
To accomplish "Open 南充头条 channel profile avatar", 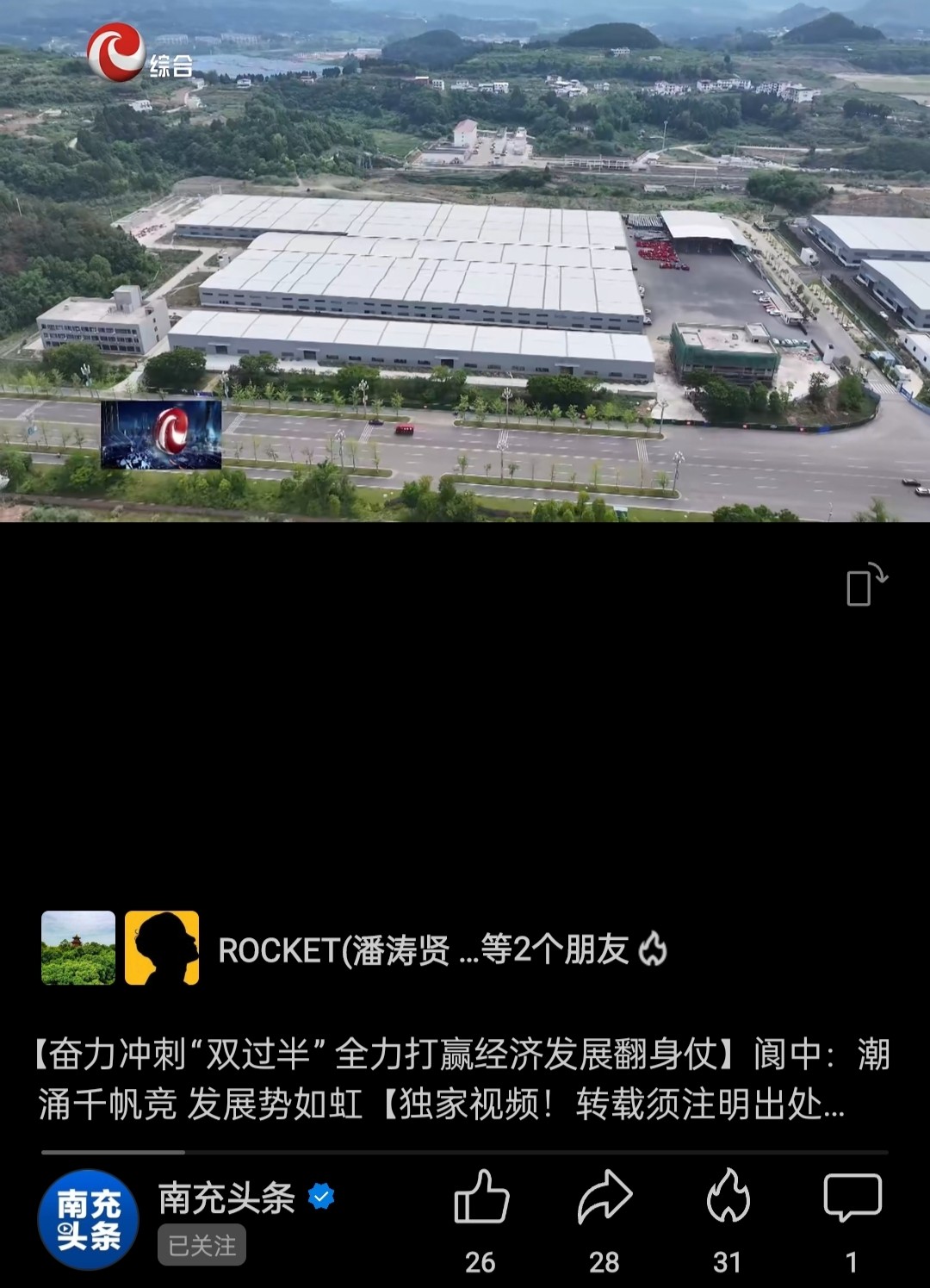I will click(89, 1219).
